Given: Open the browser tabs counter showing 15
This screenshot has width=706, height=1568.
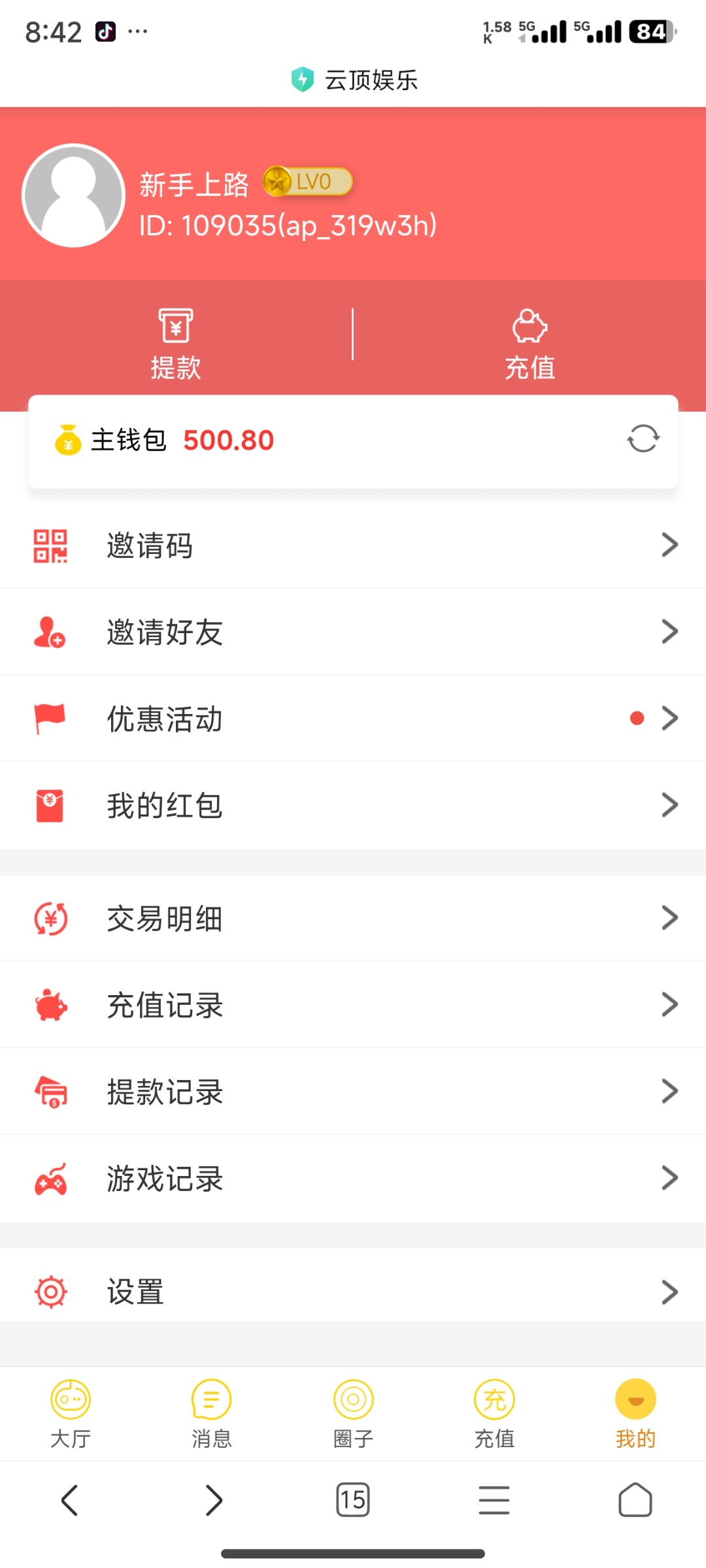Looking at the screenshot, I should click(x=353, y=1499).
